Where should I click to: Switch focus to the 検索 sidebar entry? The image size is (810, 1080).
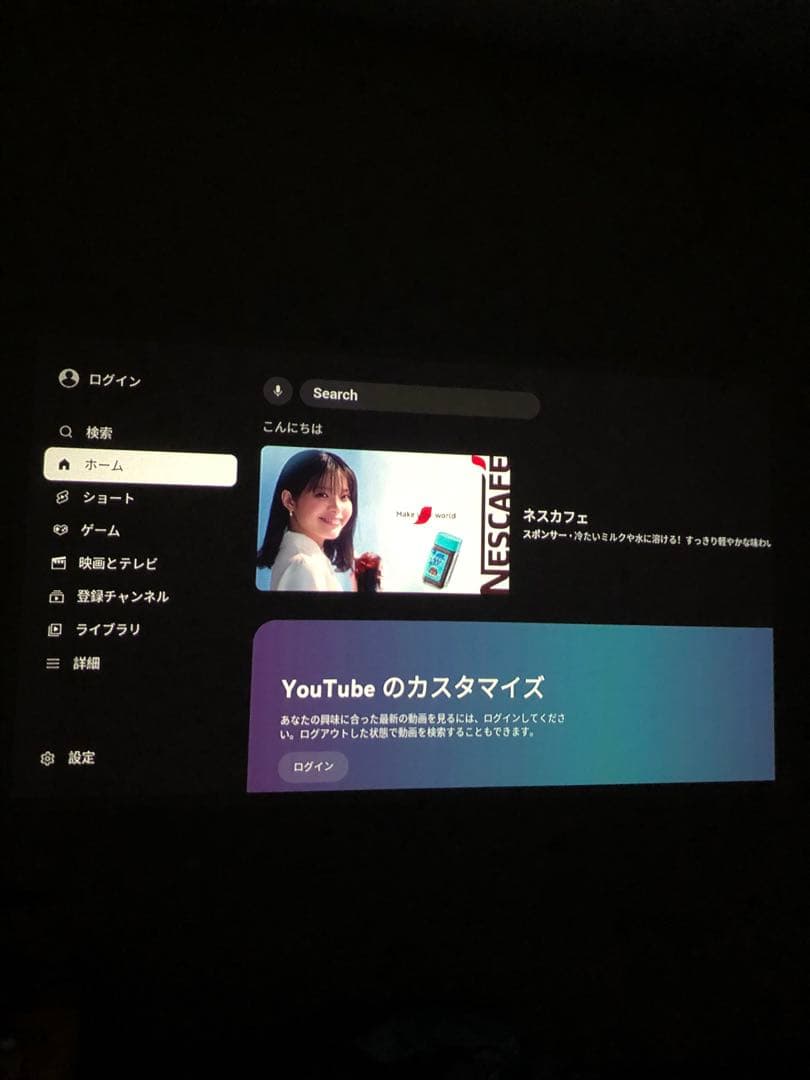[100, 432]
